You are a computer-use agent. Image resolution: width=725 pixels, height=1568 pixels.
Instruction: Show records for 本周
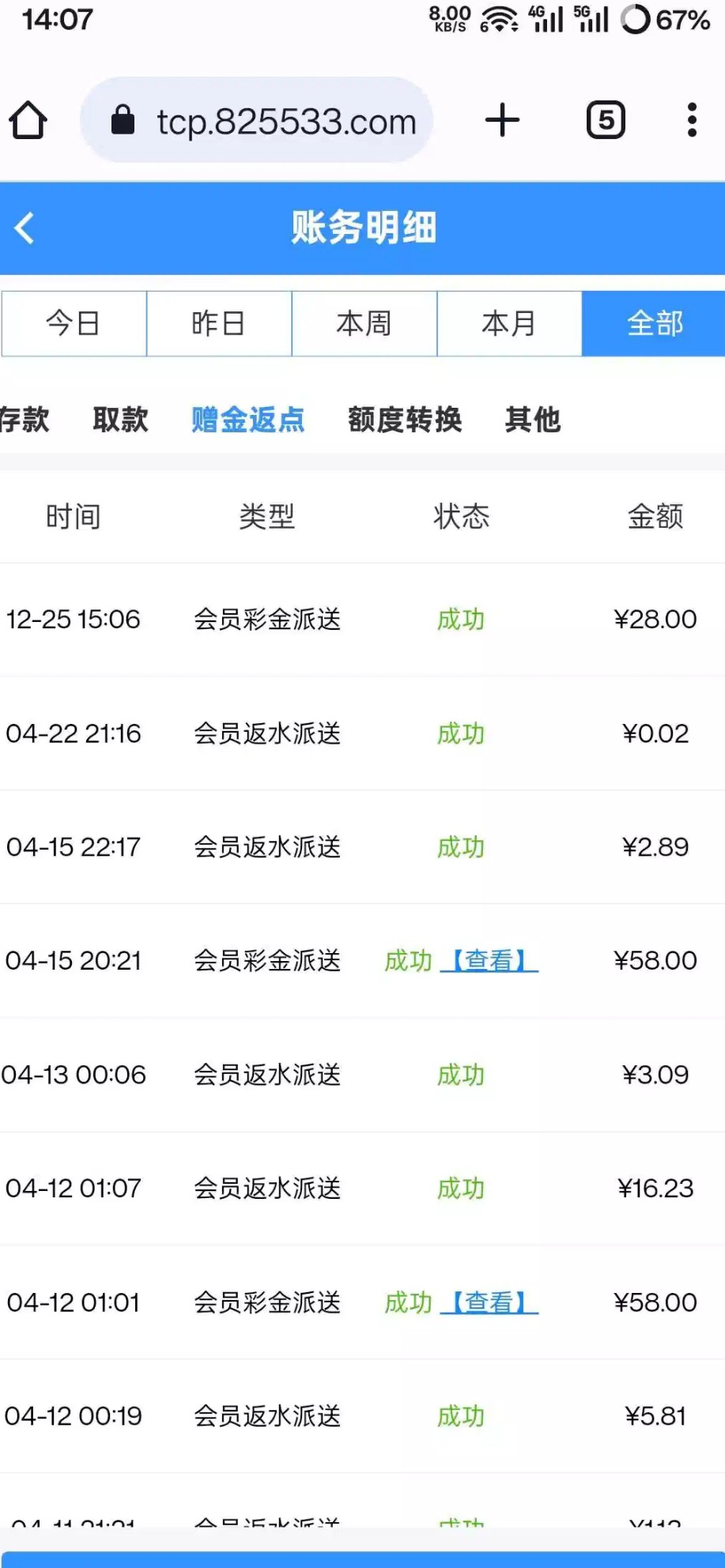click(x=364, y=324)
